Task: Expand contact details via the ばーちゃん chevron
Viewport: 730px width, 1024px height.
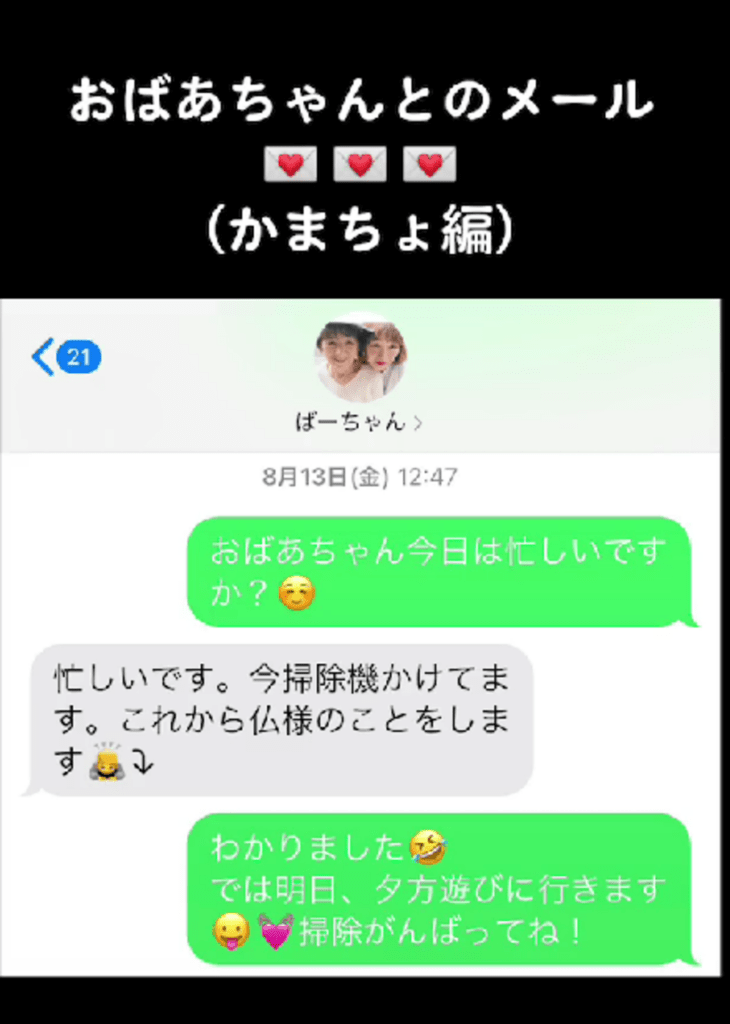Action: (418, 421)
